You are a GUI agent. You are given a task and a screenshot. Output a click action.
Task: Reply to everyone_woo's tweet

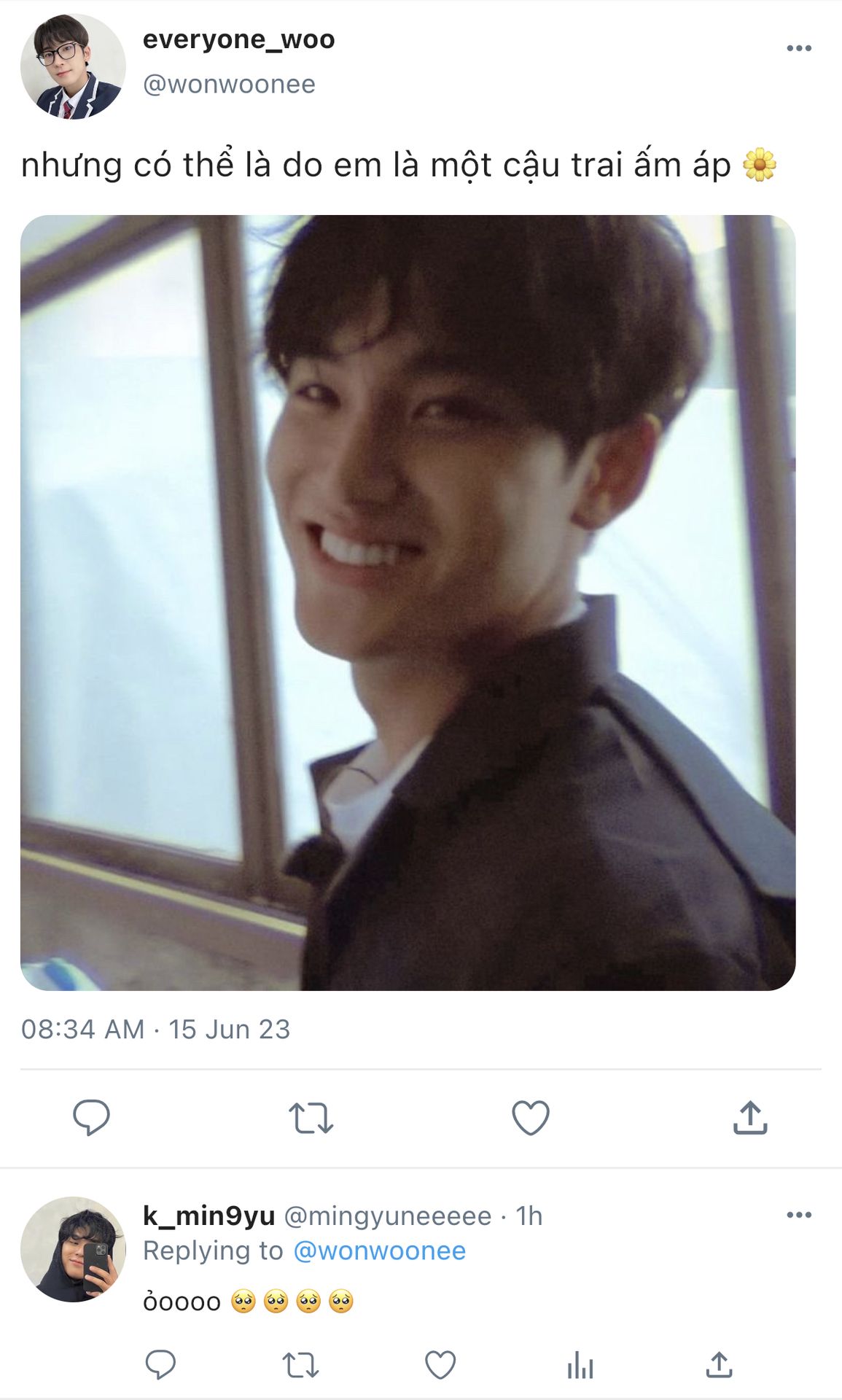coord(91,1117)
